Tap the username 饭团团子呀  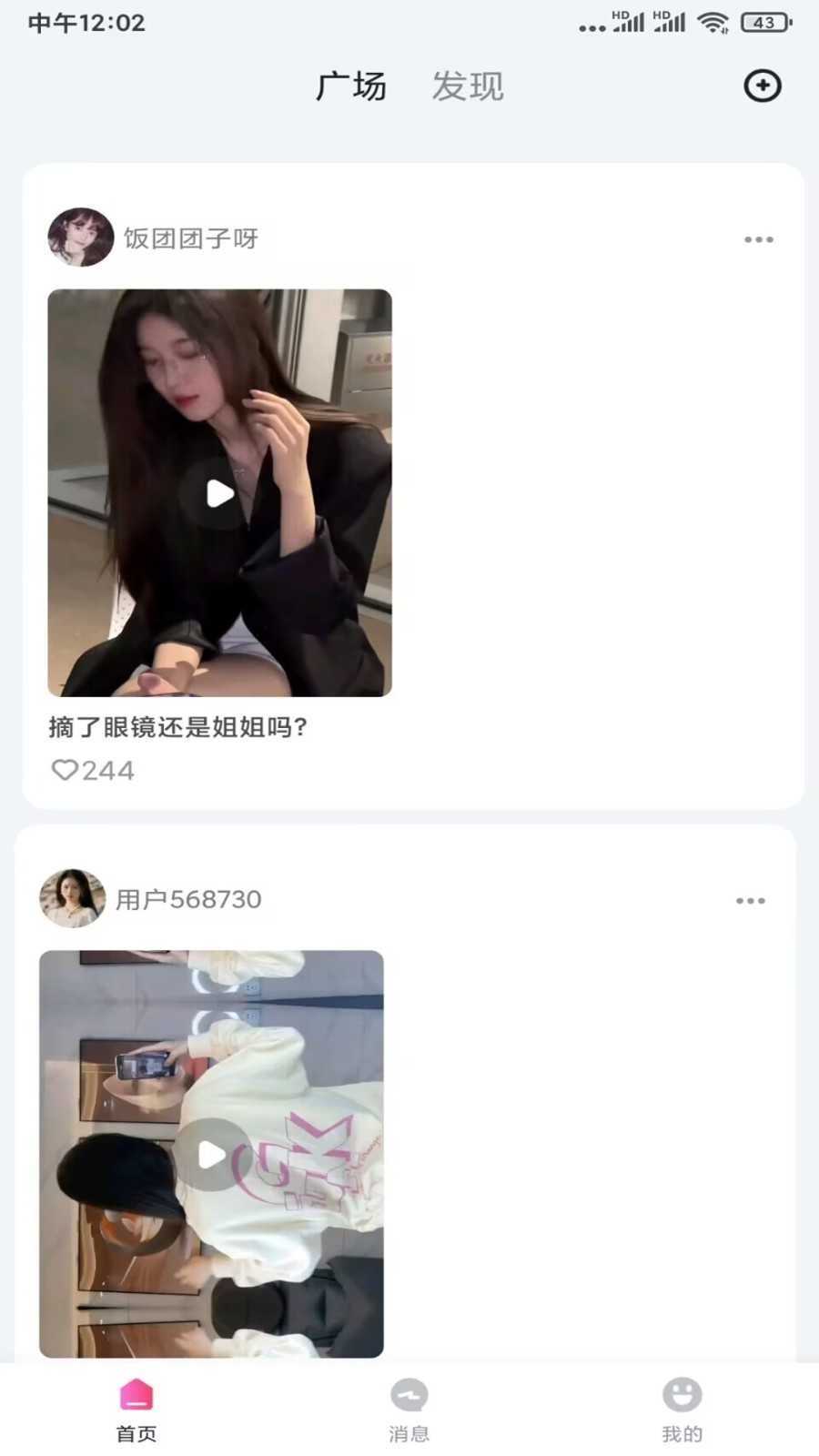190,238
